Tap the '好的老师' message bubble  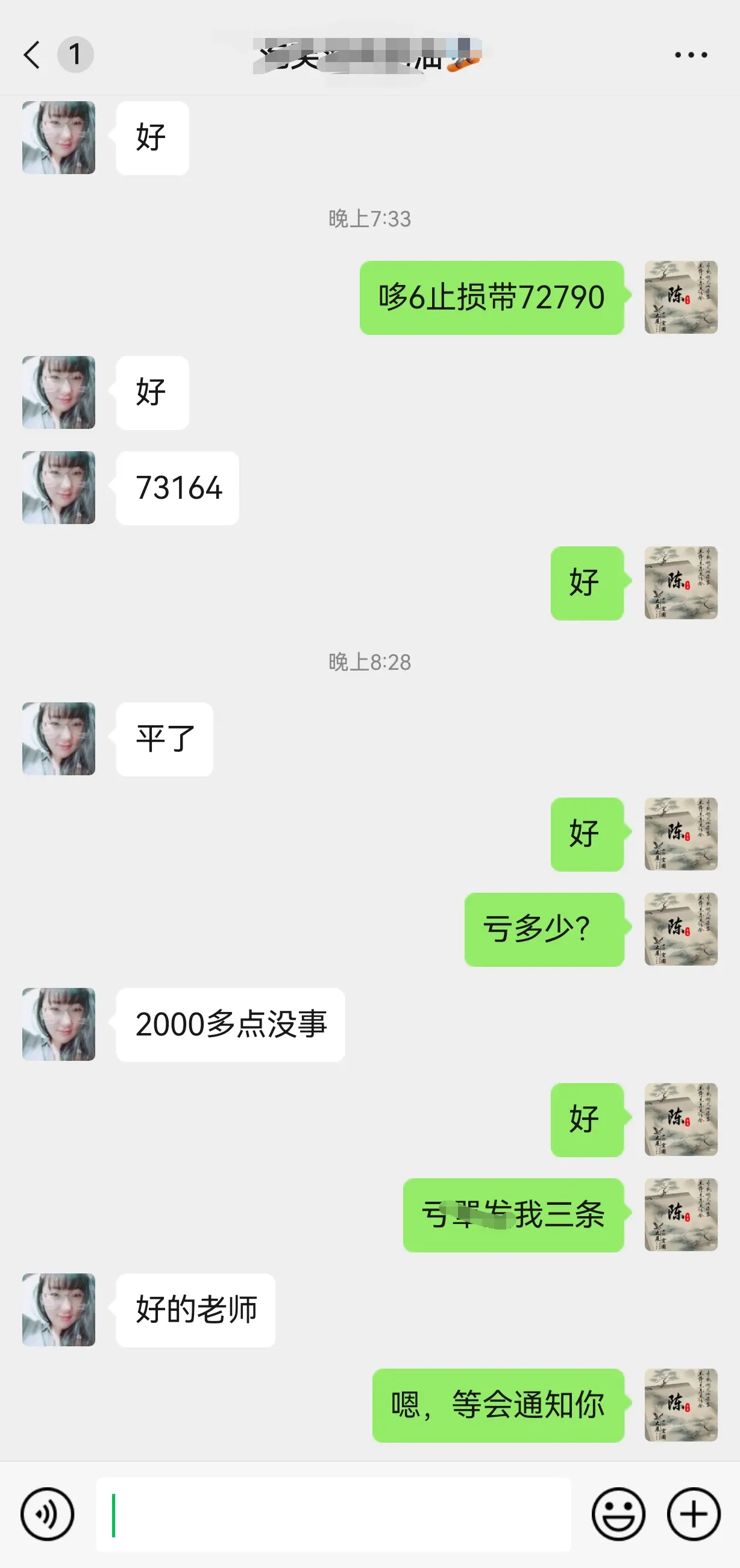pyautogui.click(x=196, y=1312)
